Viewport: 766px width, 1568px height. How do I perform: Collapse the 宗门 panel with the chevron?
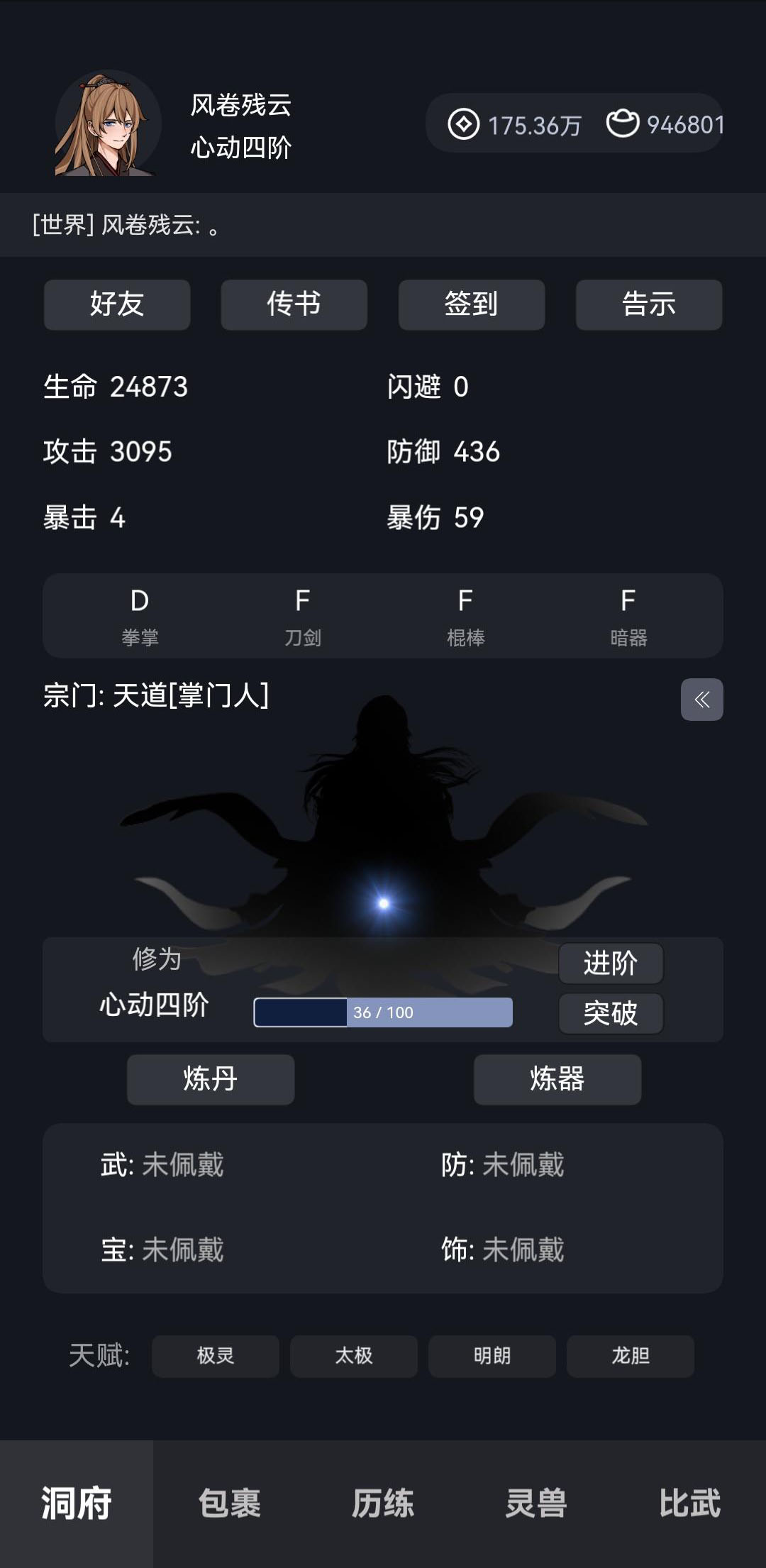click(701, 701)
